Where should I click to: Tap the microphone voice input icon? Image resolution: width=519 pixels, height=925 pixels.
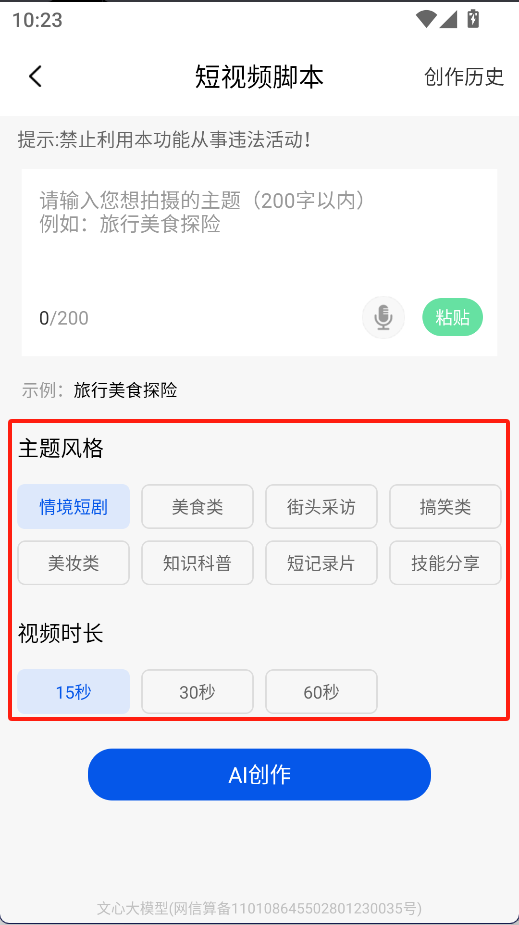point(383,317)
